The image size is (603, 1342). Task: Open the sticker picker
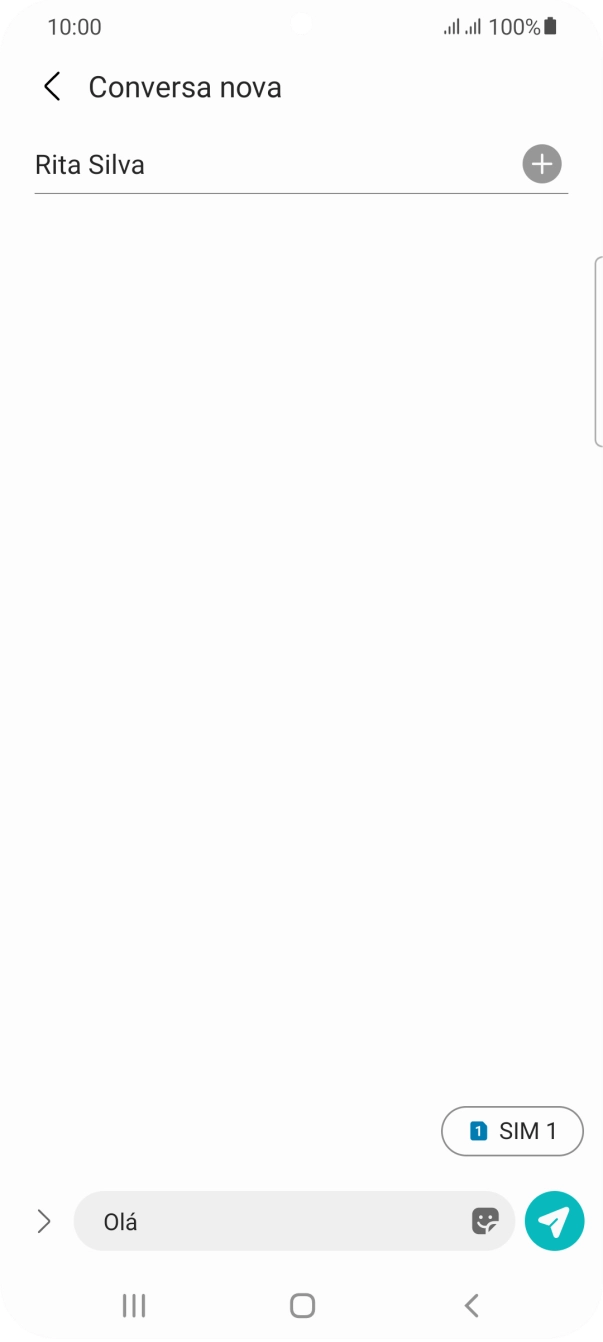[x=485, y=1221]
